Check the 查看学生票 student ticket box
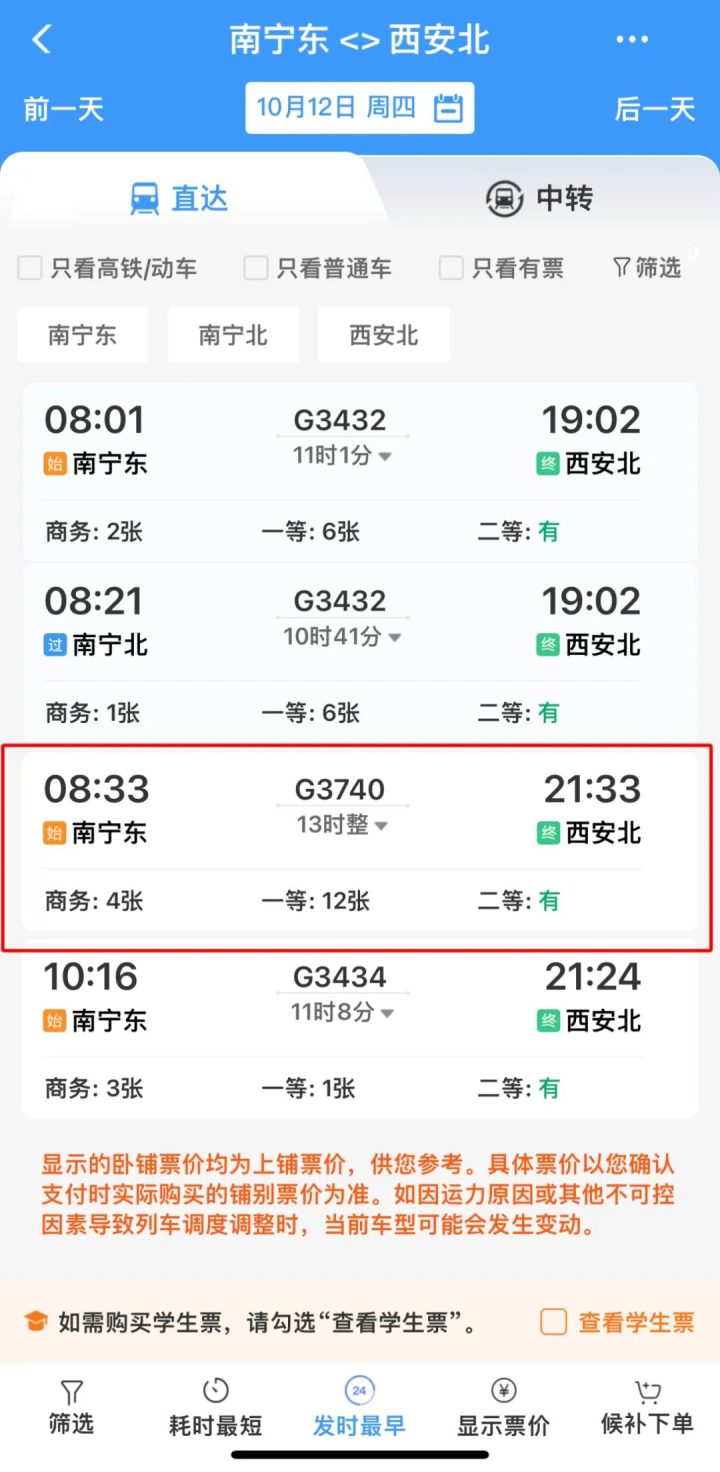The width and height of the screenshot is (720, 1472). pyautogui.click(x=554, y=1322)
